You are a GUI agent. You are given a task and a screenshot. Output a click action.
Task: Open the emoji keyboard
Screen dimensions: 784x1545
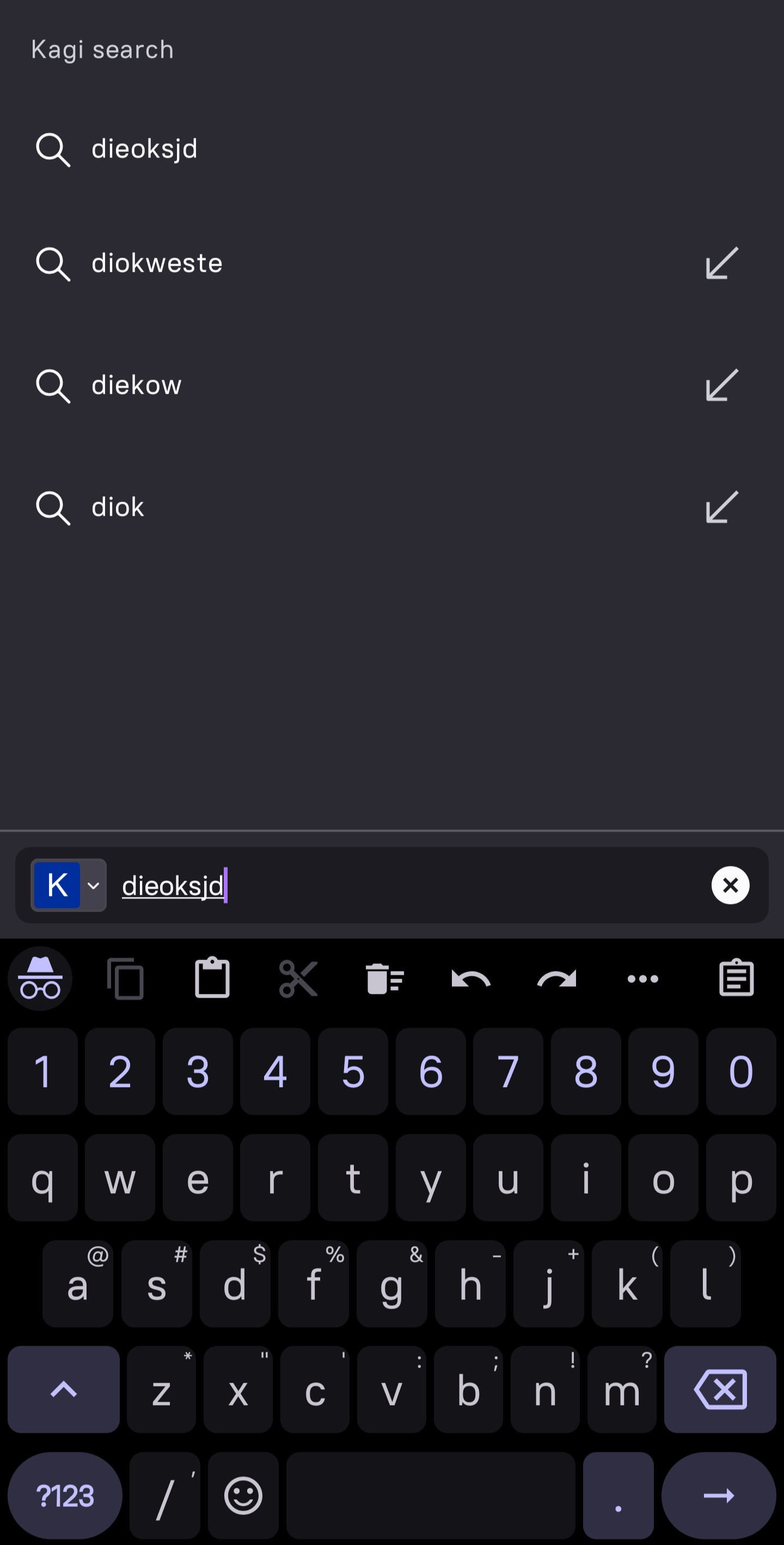tap(243, 1496)
